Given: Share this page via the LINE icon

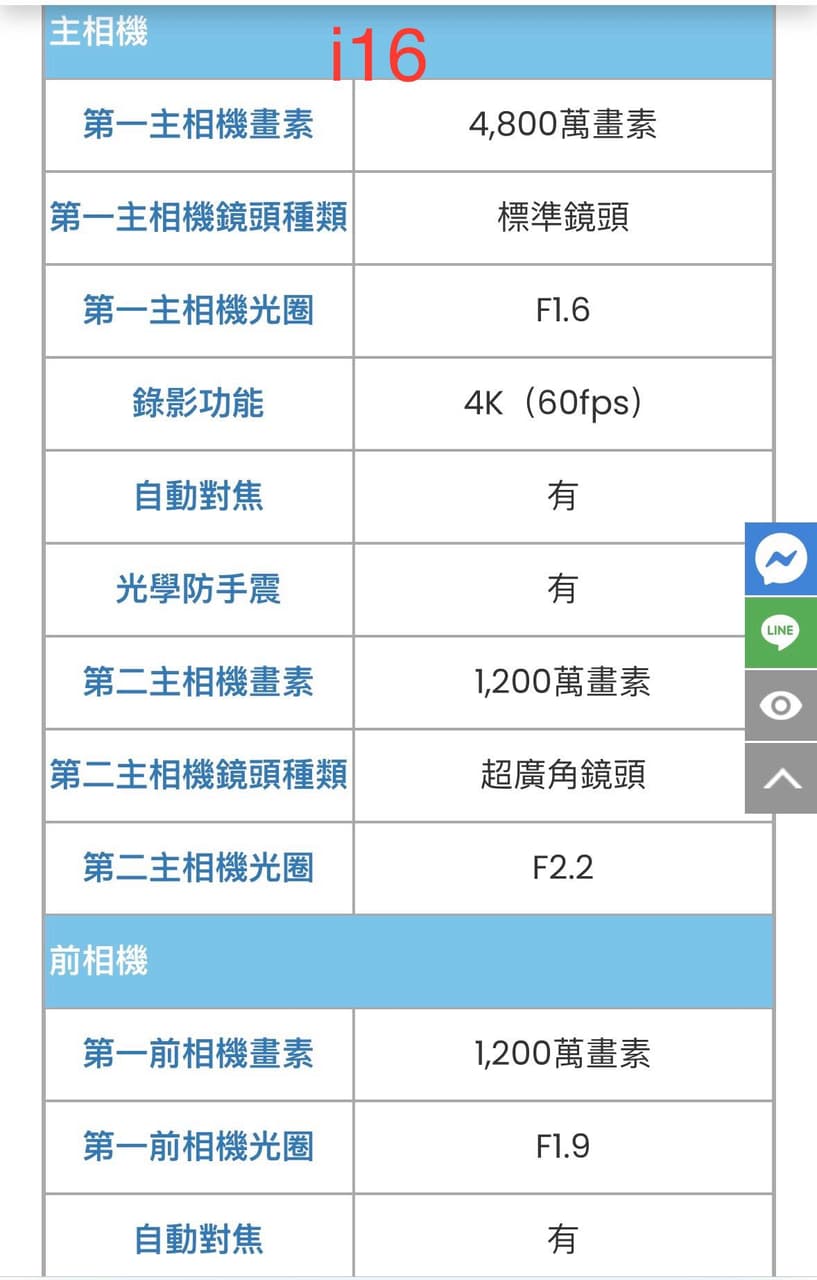Looking at the screenshot, I should click(781, 632).
